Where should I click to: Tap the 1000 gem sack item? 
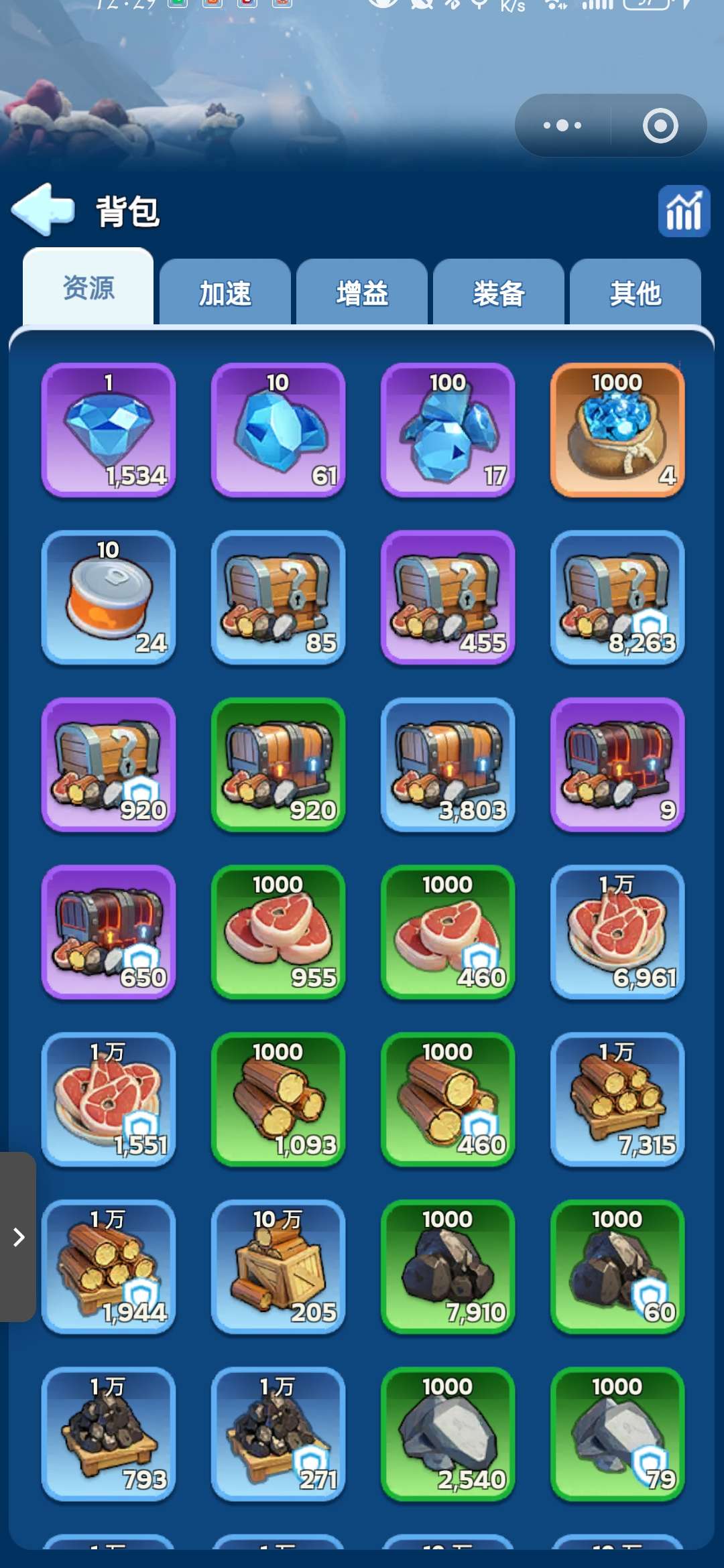point(617,430)
